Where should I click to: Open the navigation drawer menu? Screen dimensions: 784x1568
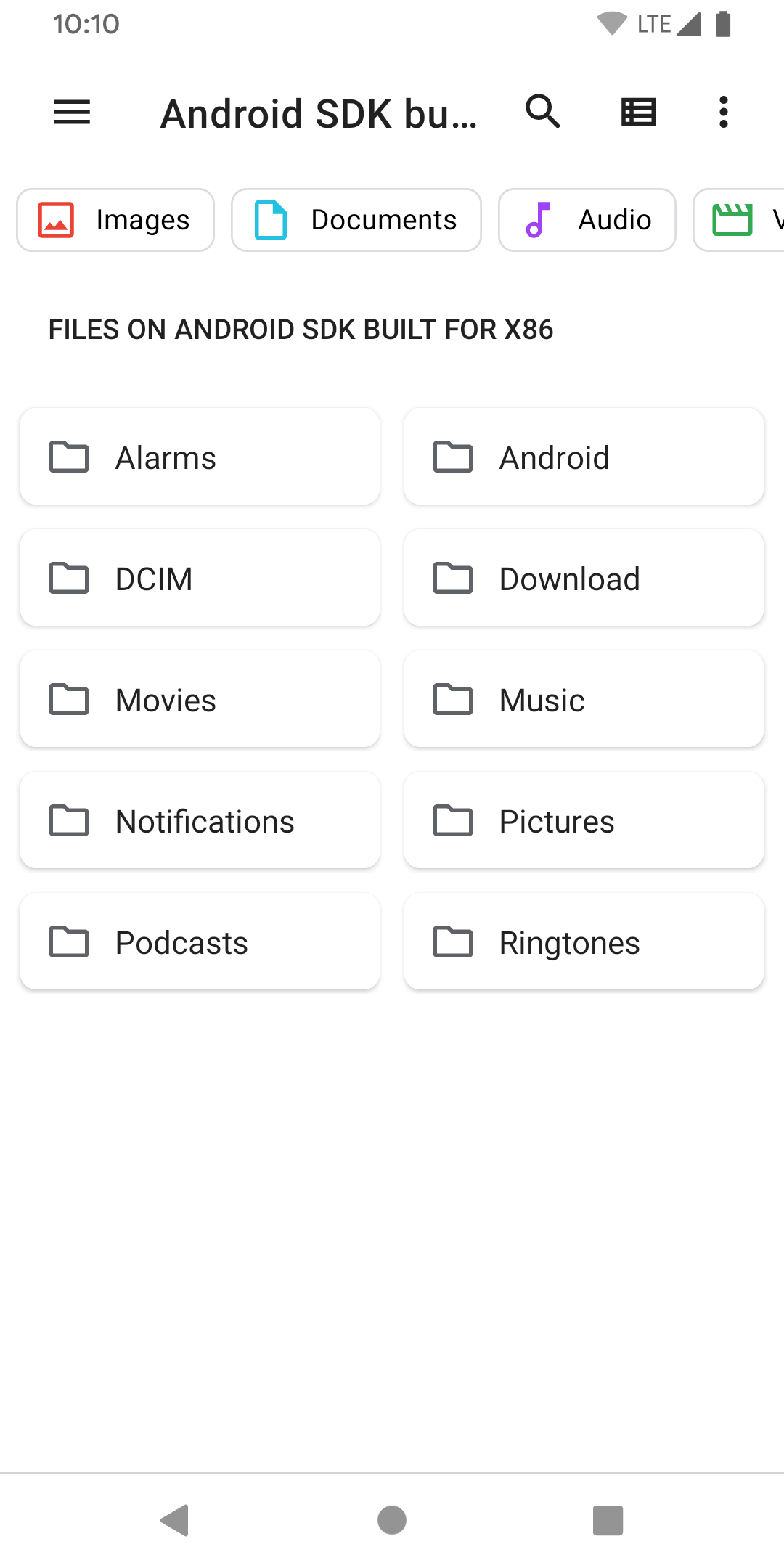point(71,112)
